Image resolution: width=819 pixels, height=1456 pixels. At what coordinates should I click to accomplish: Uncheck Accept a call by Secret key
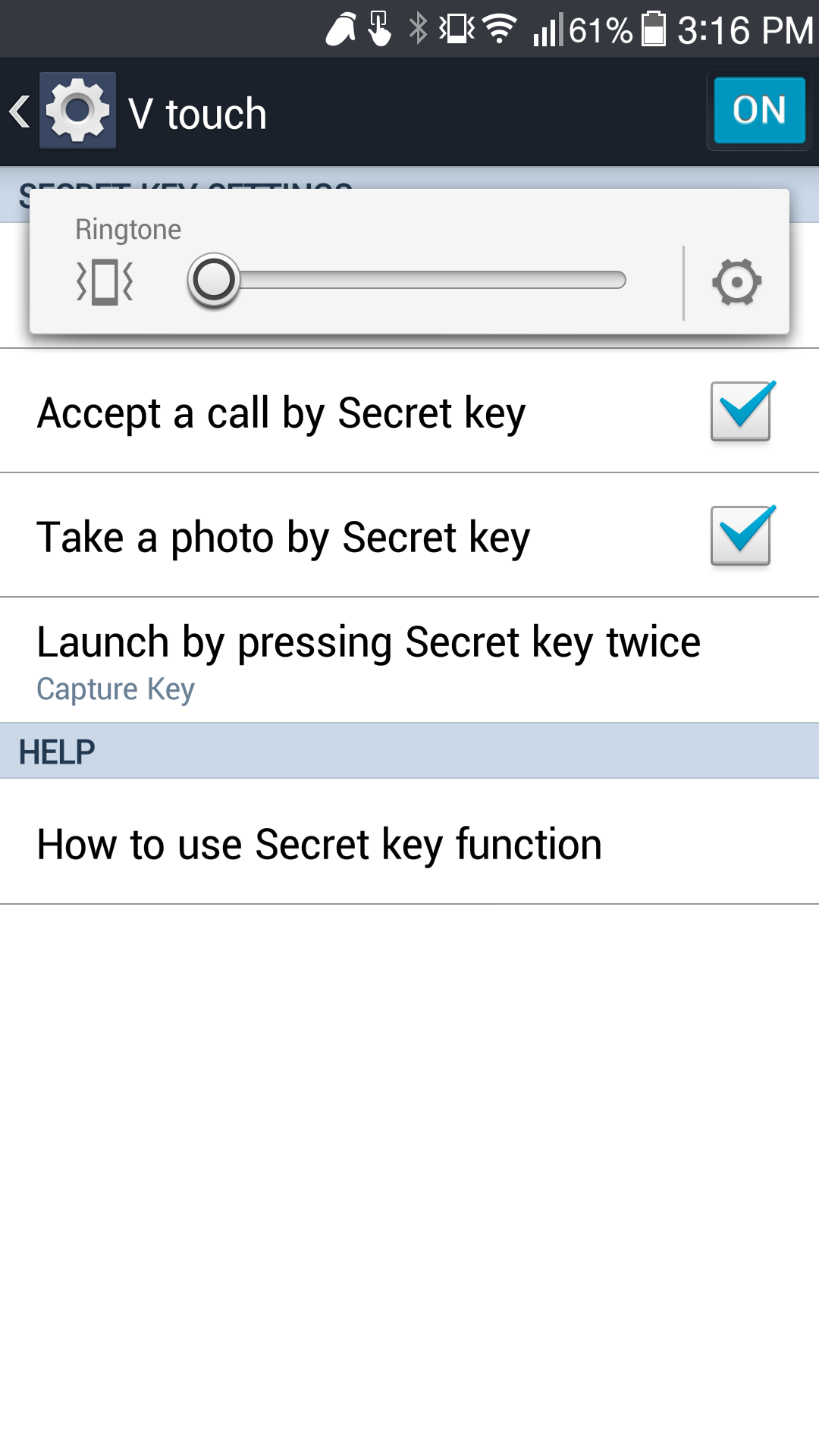(x=741, y=411)
